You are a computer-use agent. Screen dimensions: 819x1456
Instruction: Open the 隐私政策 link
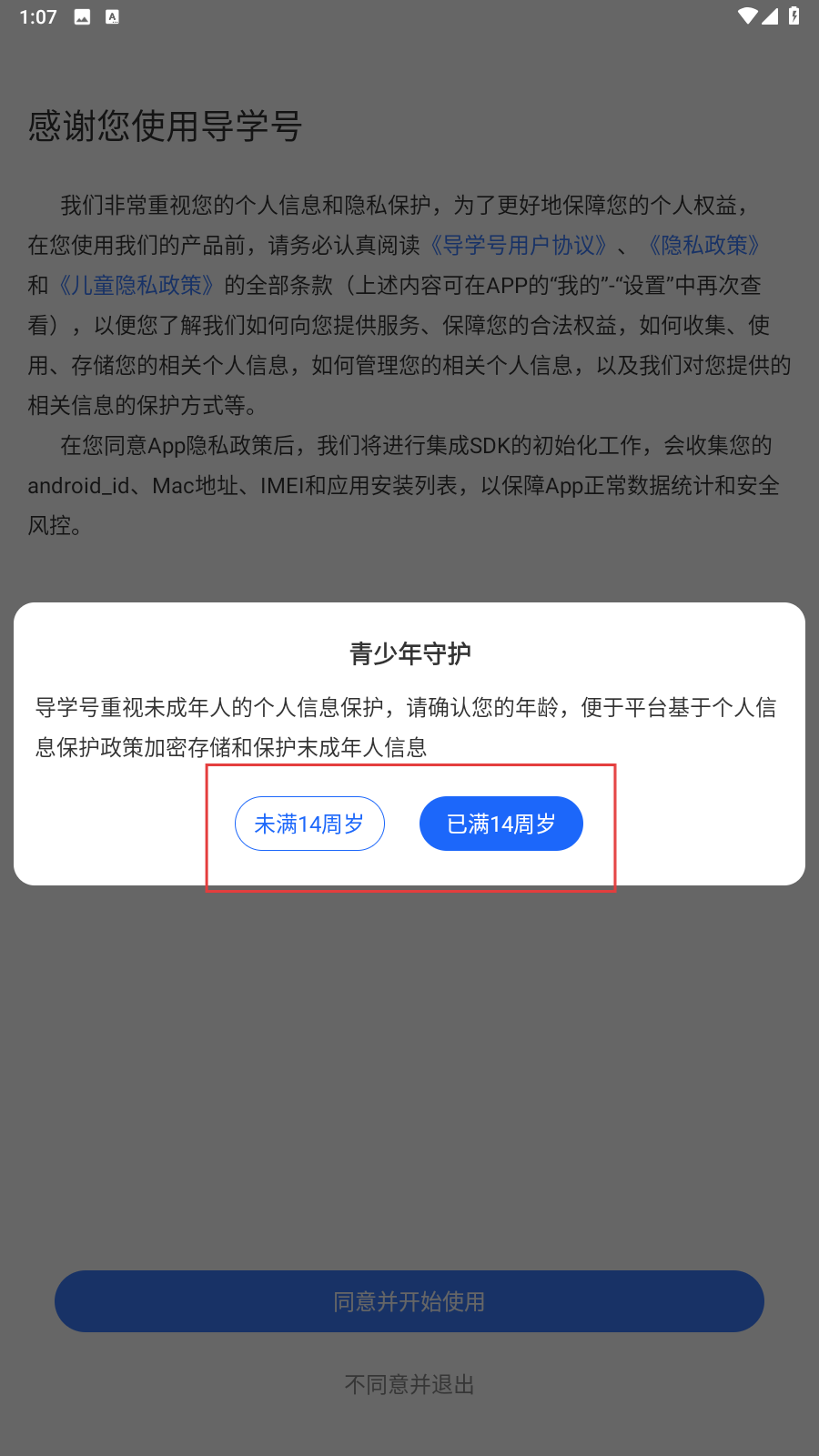[704, 245]
